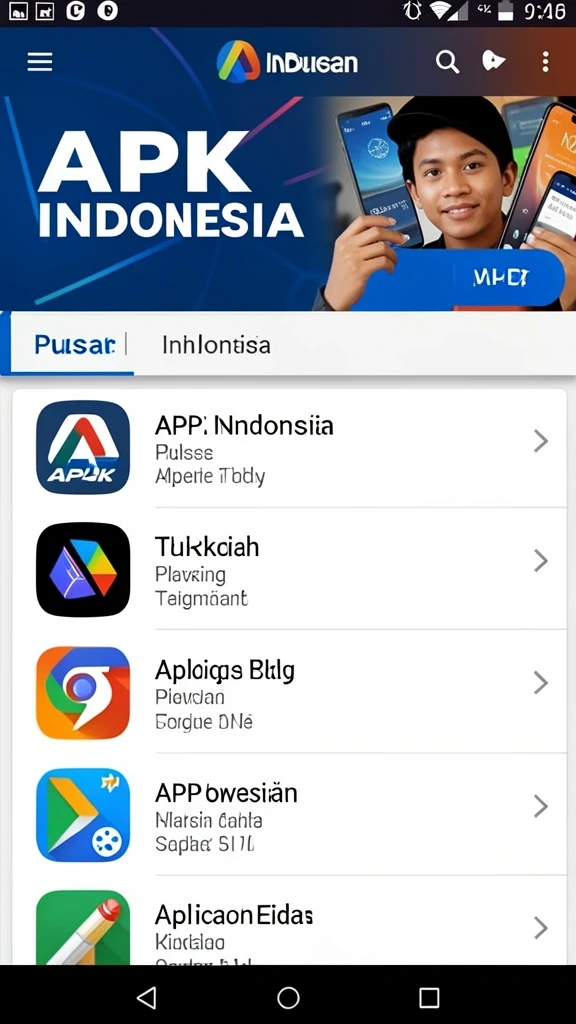
Task: Switch to the Pulsar tab
Action: coord(74,344)
